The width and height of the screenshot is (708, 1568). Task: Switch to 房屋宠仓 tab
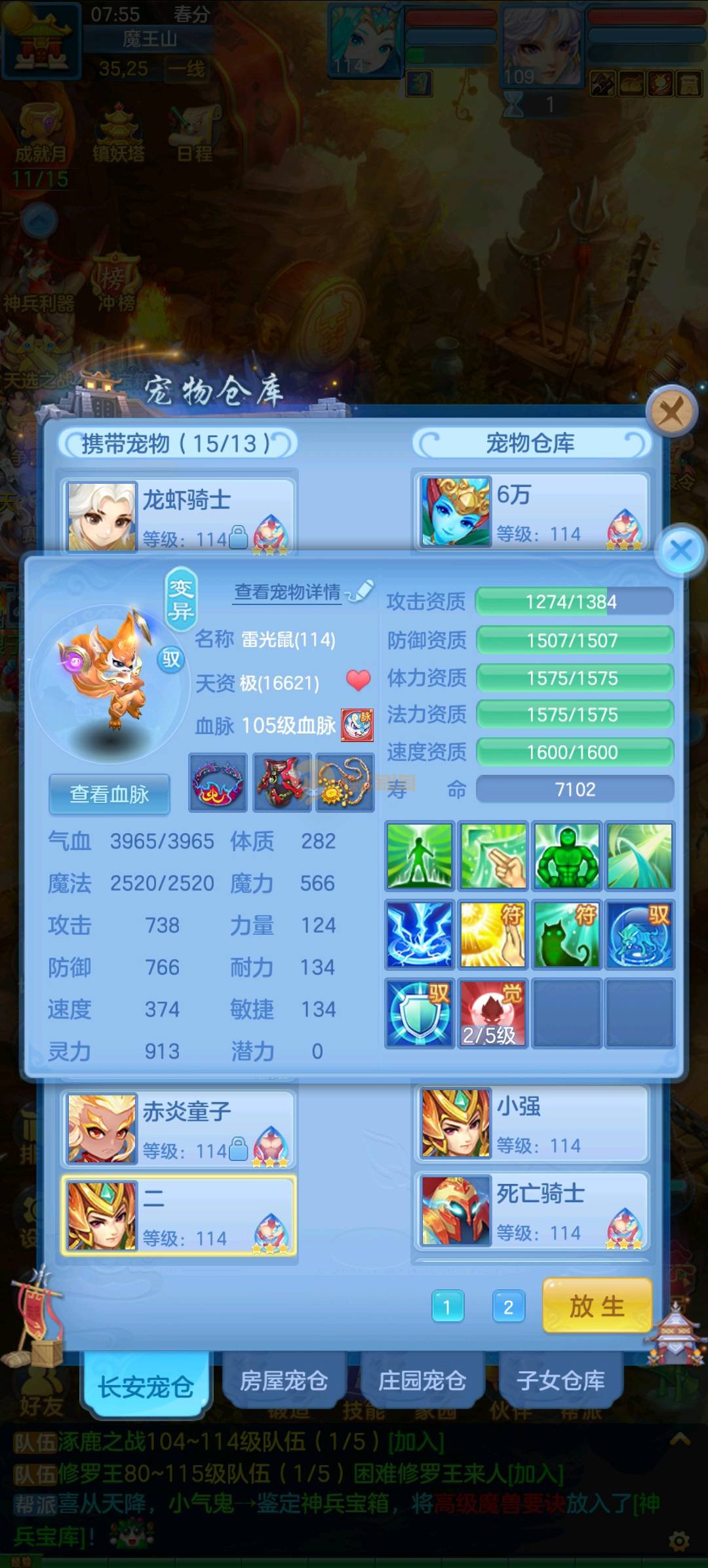point(284,1381)
